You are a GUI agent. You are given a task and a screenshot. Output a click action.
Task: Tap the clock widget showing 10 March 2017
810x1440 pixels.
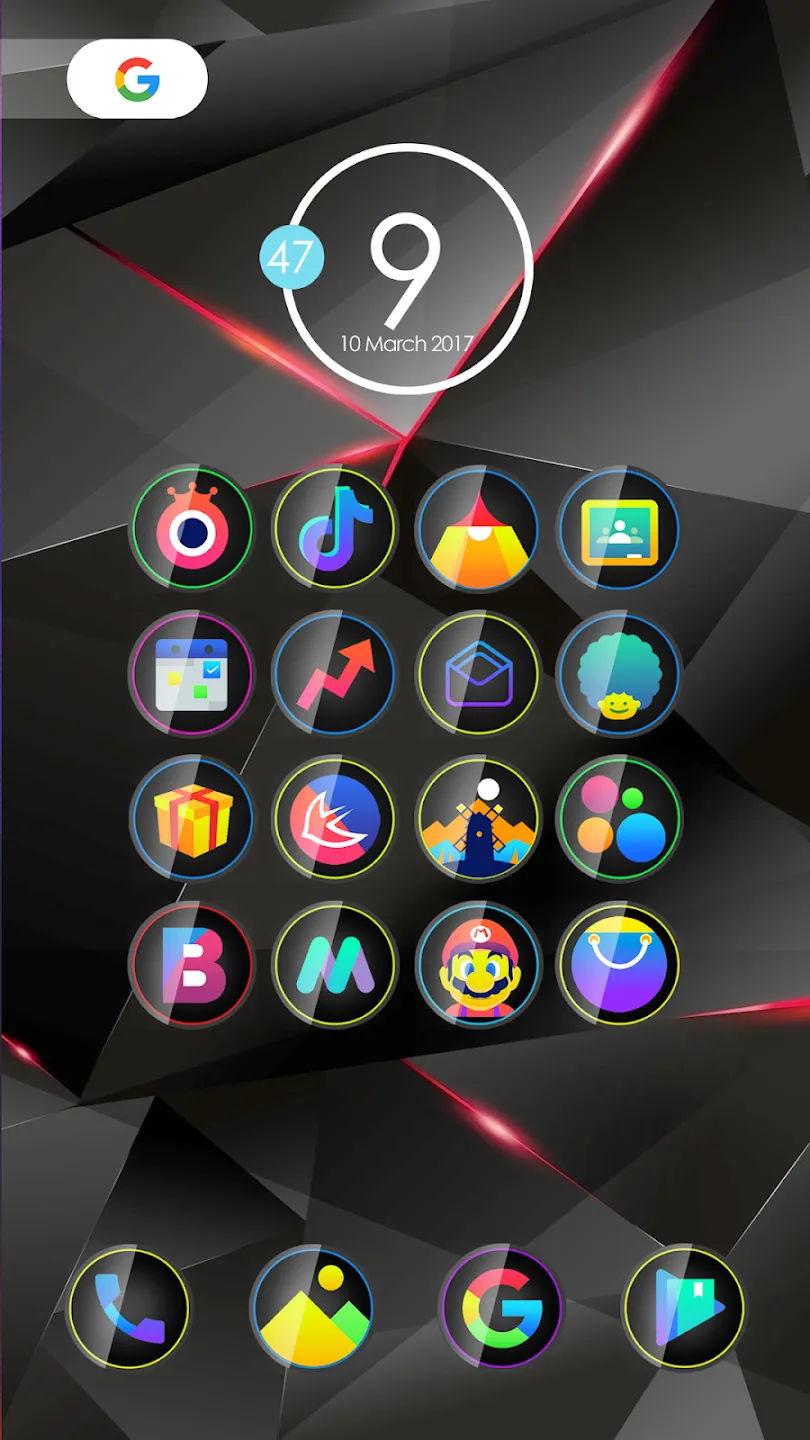[407, 269]
